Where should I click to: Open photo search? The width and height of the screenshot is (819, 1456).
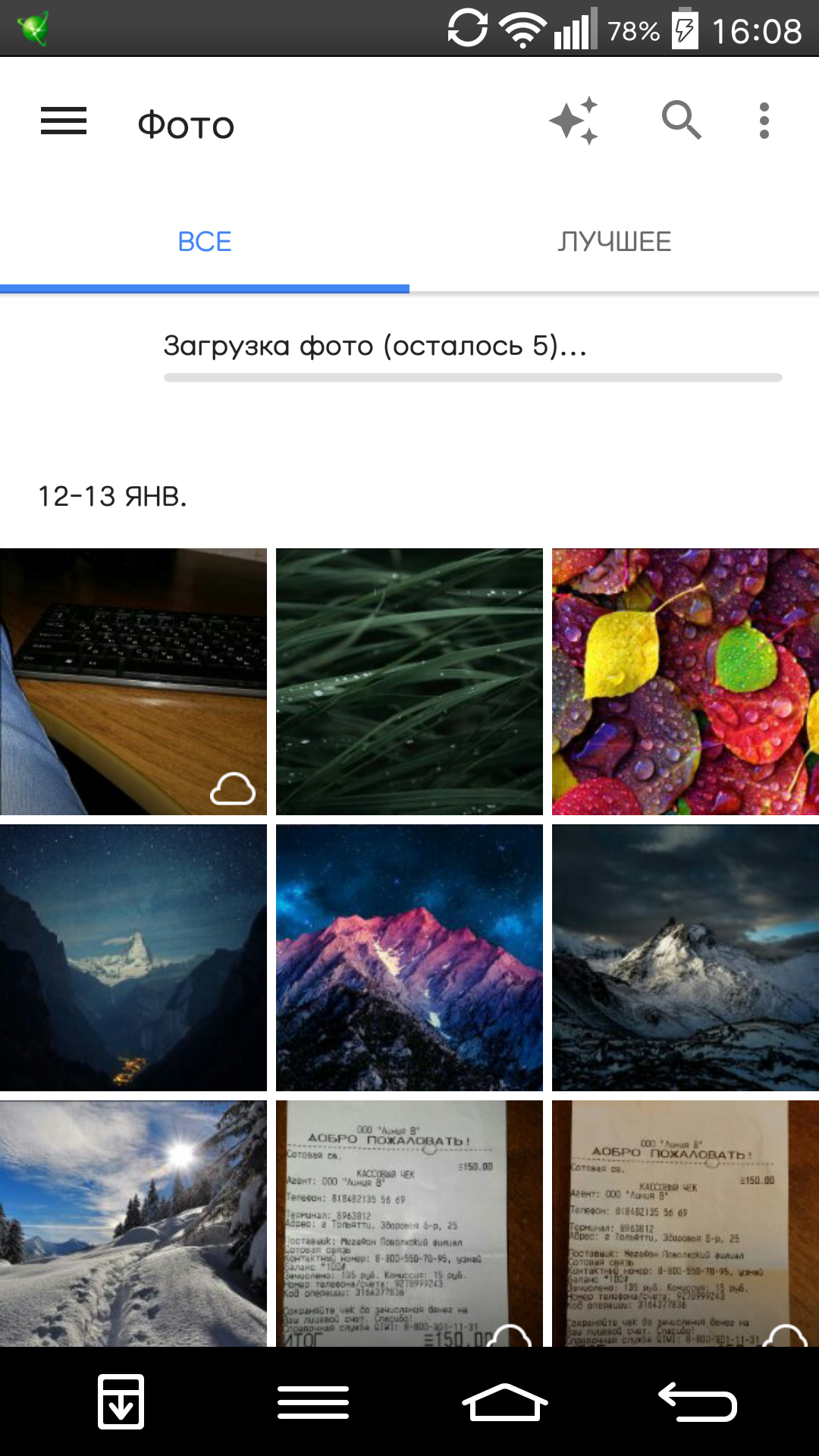coord(681,121)
